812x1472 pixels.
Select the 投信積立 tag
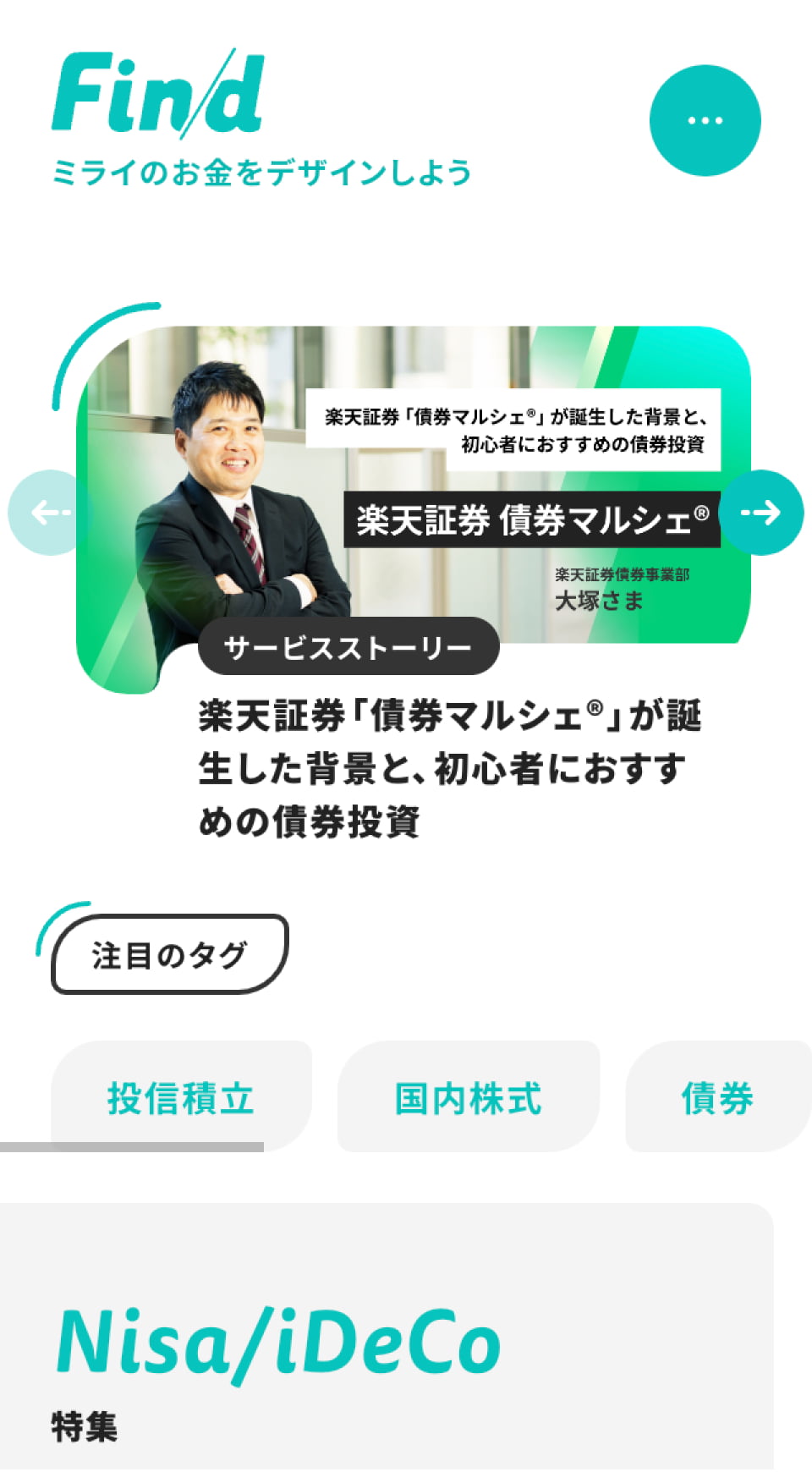click(x=181, y=1097)
